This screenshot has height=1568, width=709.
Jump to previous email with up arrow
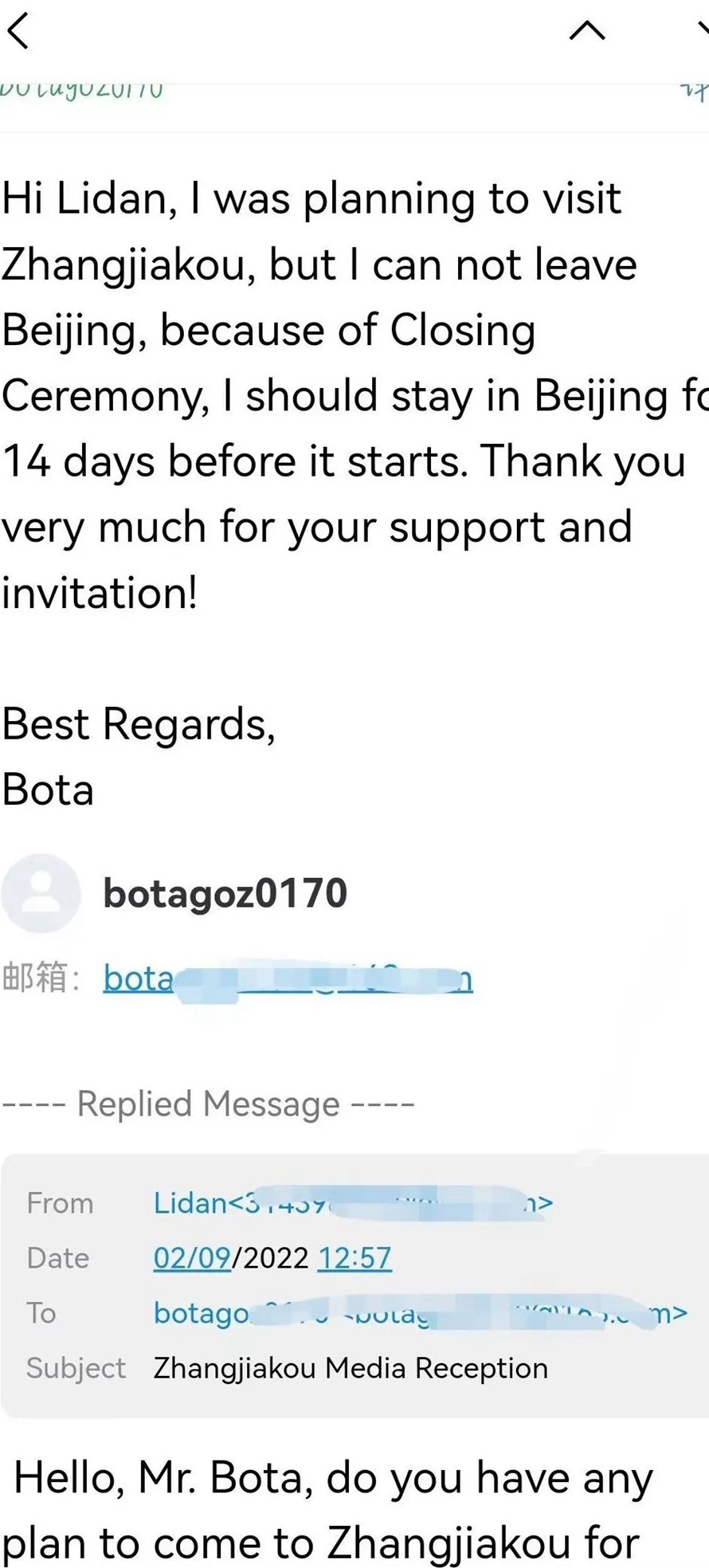tap(587, 31)
